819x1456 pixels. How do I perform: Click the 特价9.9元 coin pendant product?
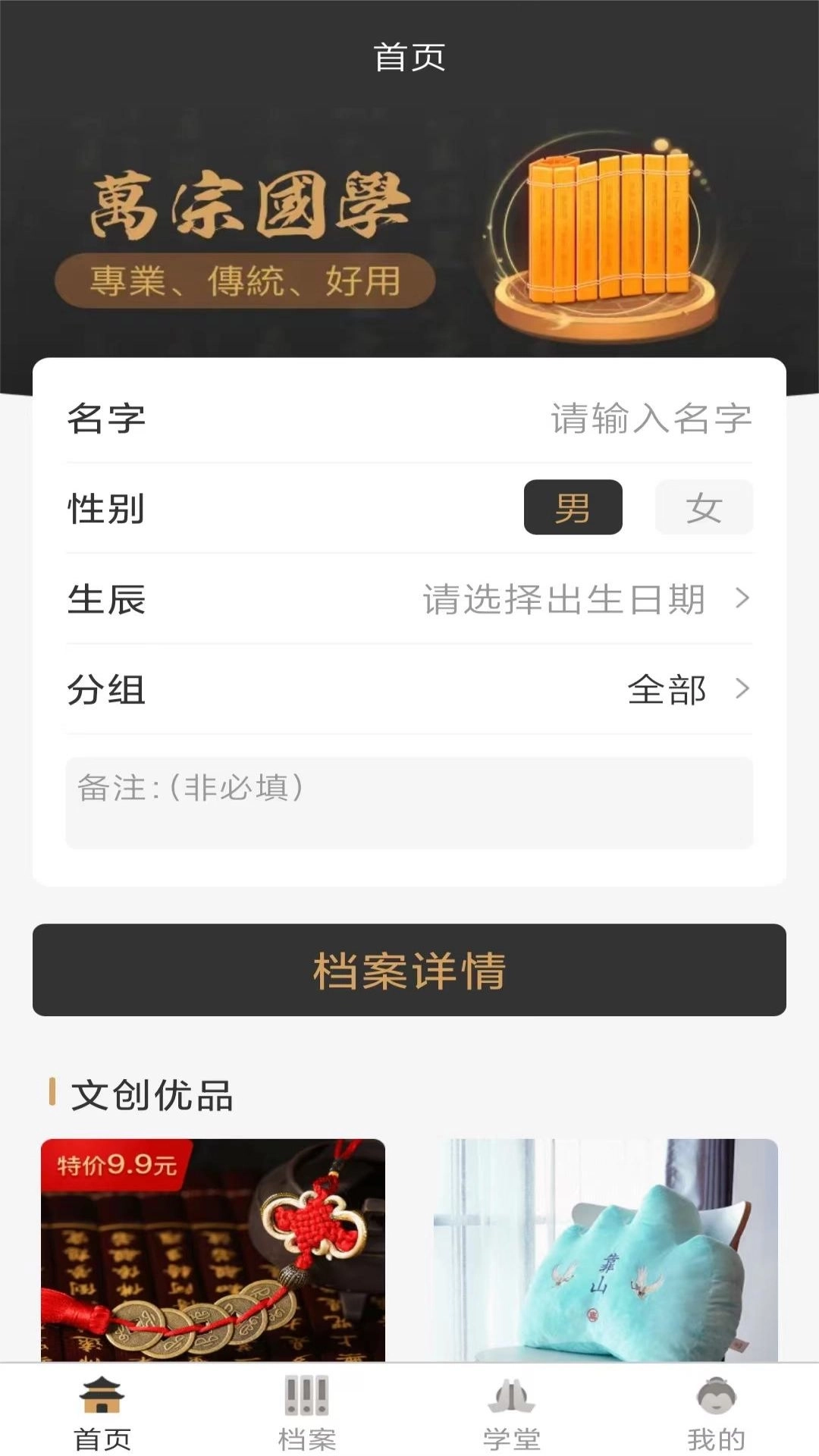point(212,1251)
